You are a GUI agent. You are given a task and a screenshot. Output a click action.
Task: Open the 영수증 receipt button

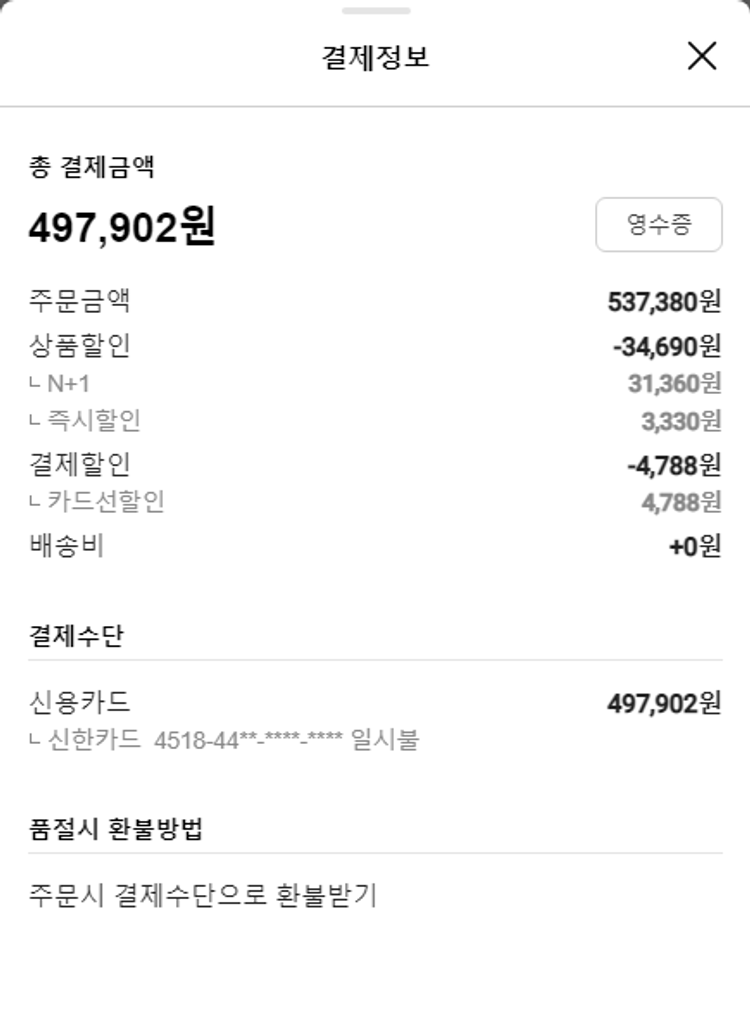(x=658, y=225)
